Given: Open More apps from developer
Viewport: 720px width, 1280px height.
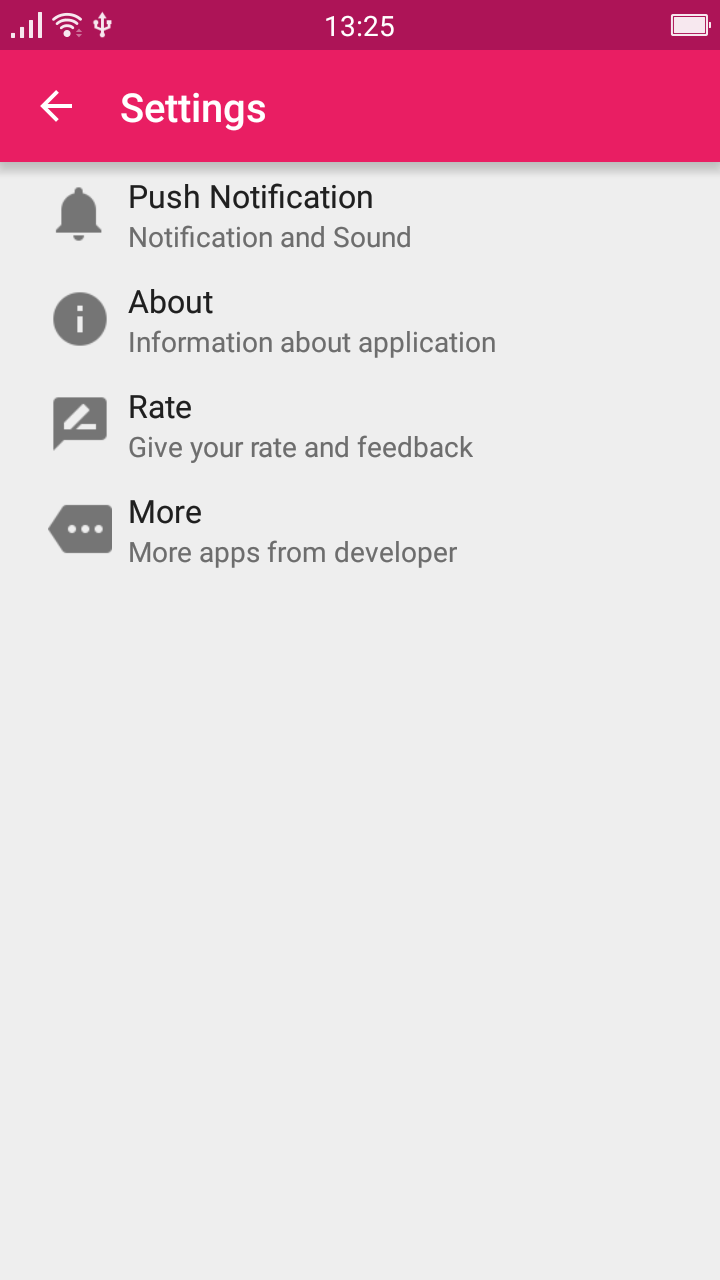Looking at the screenshot, I should pos(250,531).
